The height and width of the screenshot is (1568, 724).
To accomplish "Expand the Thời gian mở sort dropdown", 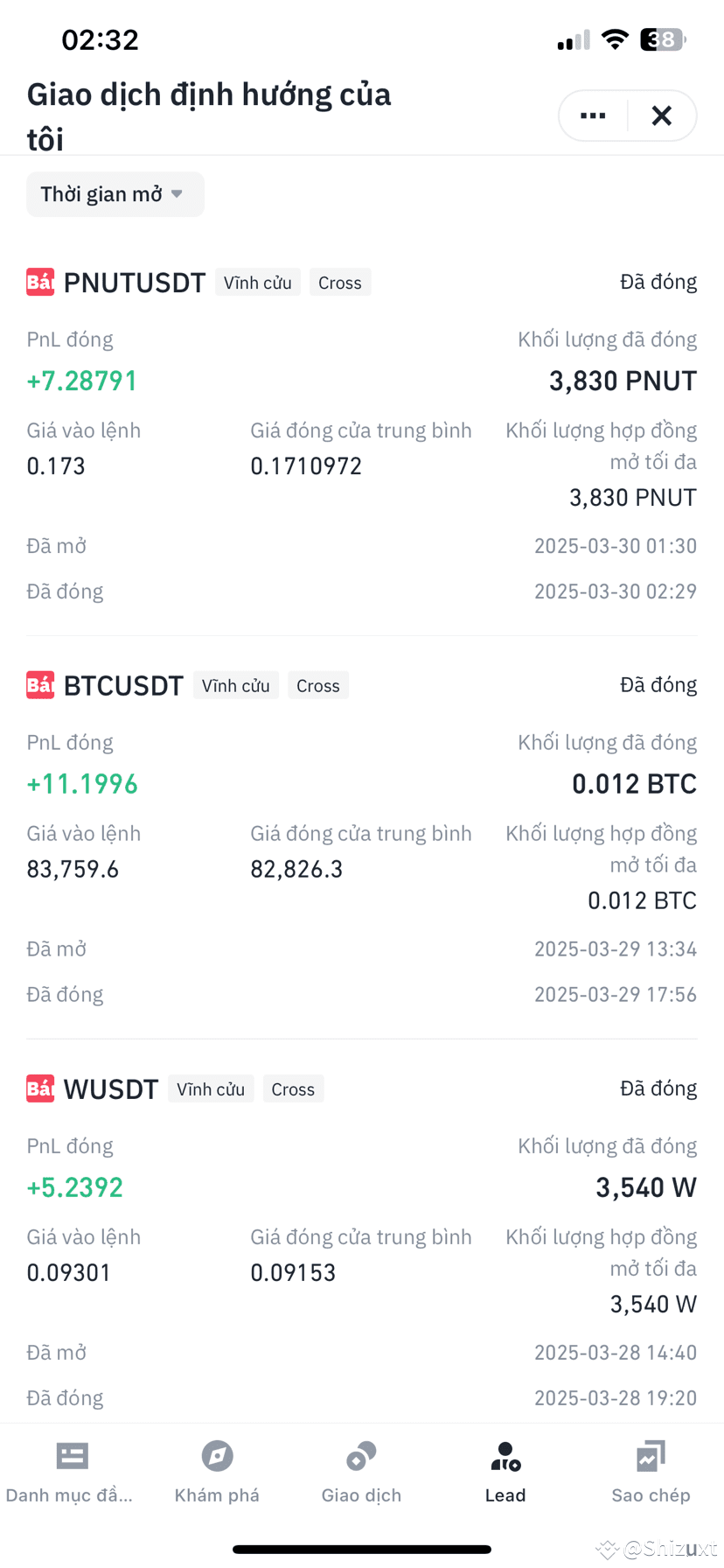I will (x=115, y=194).
